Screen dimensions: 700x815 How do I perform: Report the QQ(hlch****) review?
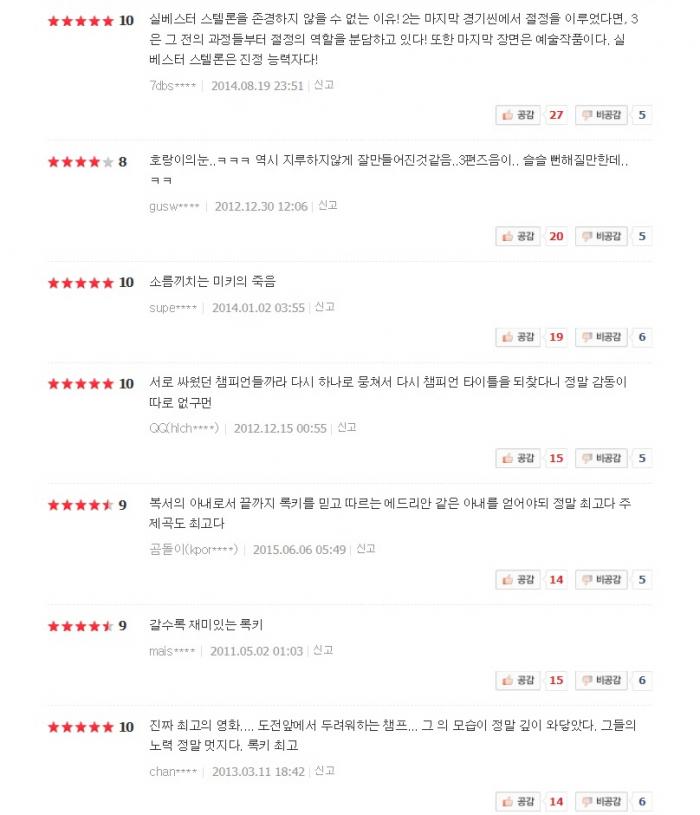pyautogui.click(x=347, y=427)
